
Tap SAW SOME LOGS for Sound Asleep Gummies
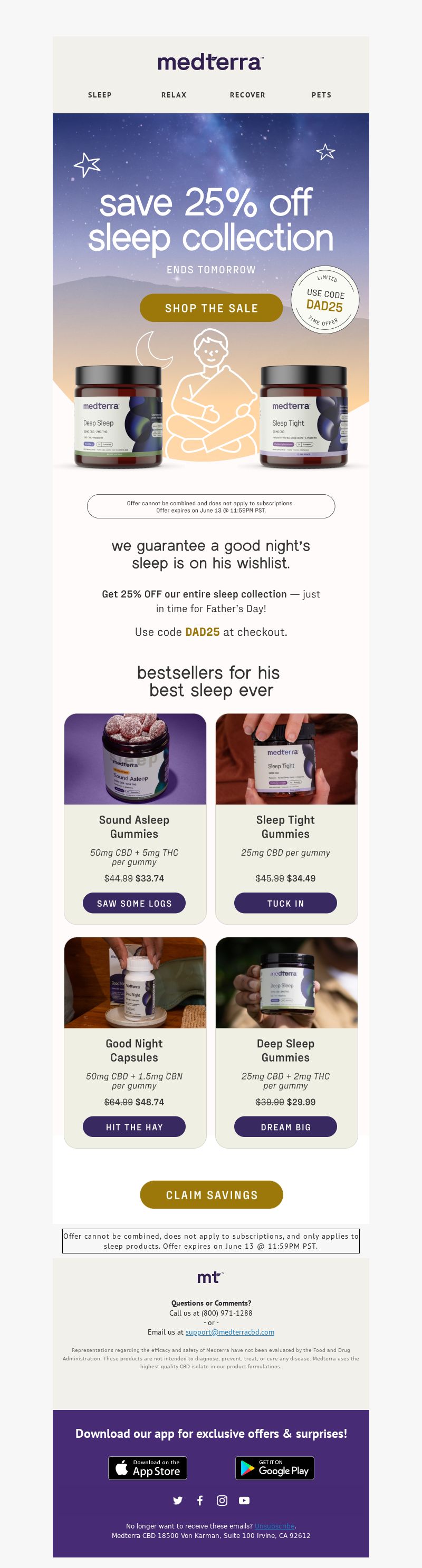click(x=134, y=903)
